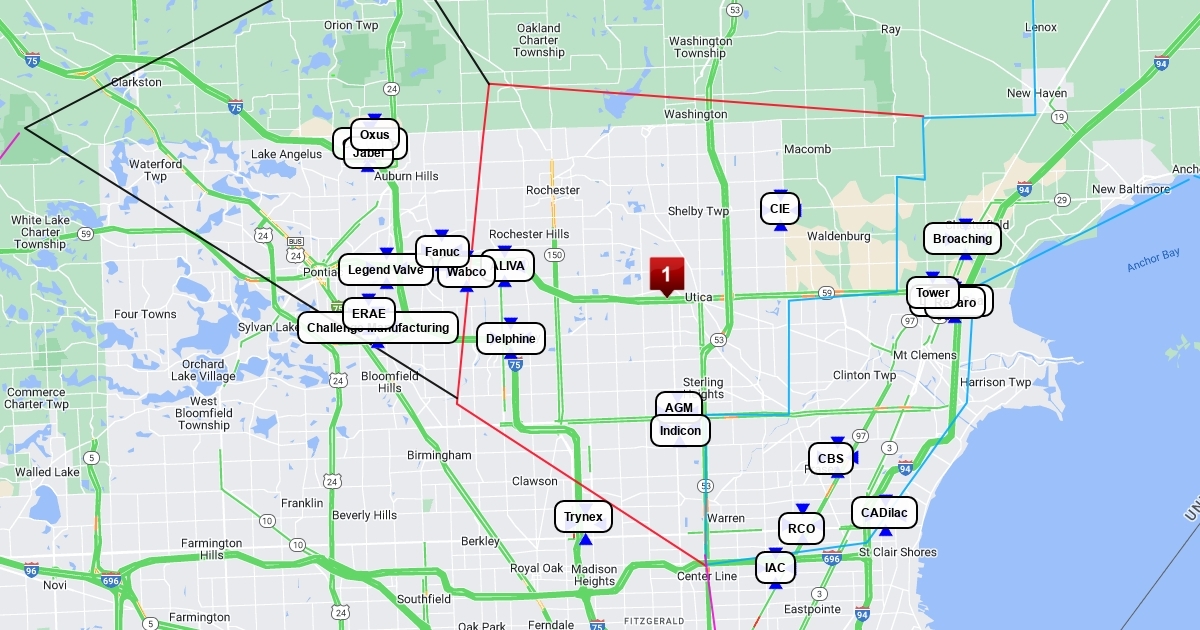Screen dimensions: 1200x630
Task: Select the Tower marker
Action: coord(932,293)
